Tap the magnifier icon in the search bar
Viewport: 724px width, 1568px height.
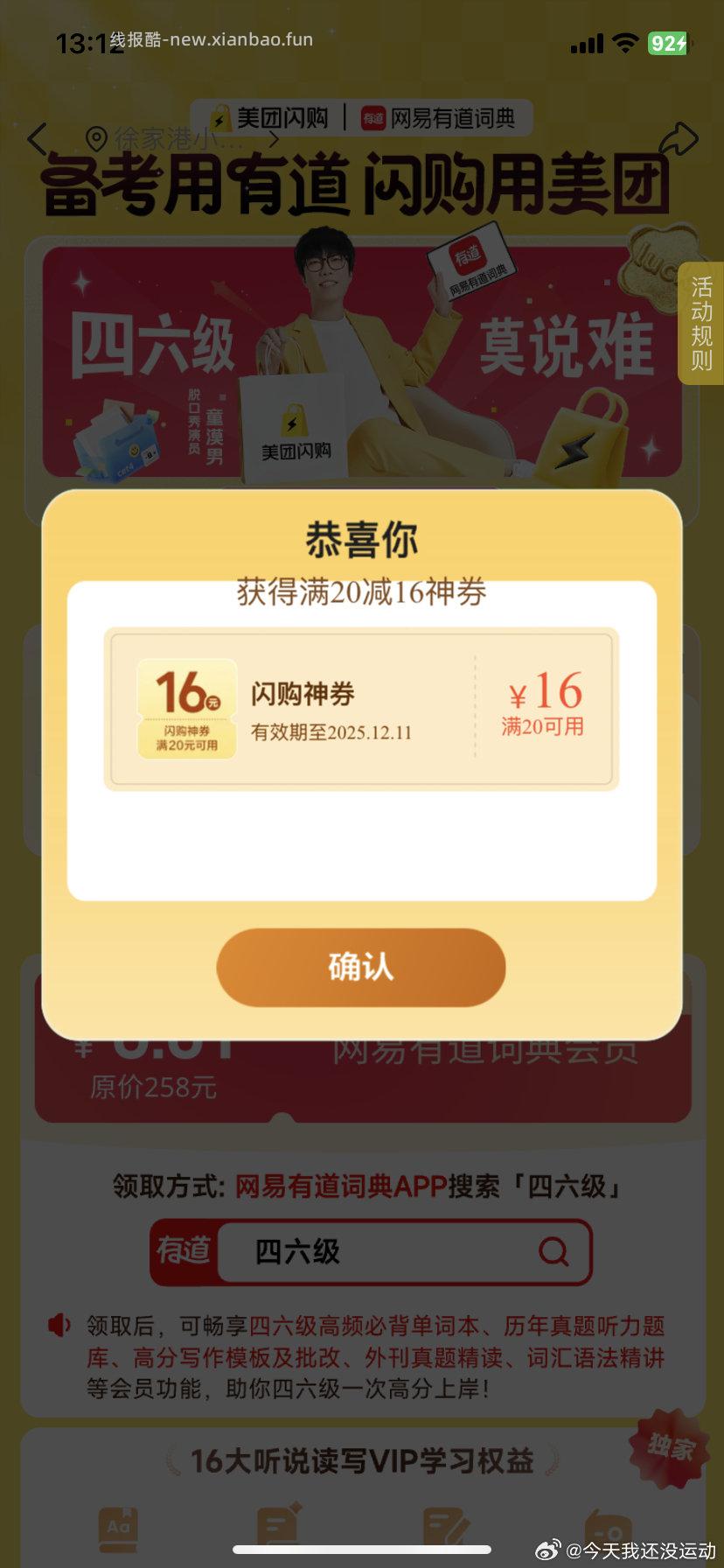click(553, 1251)
